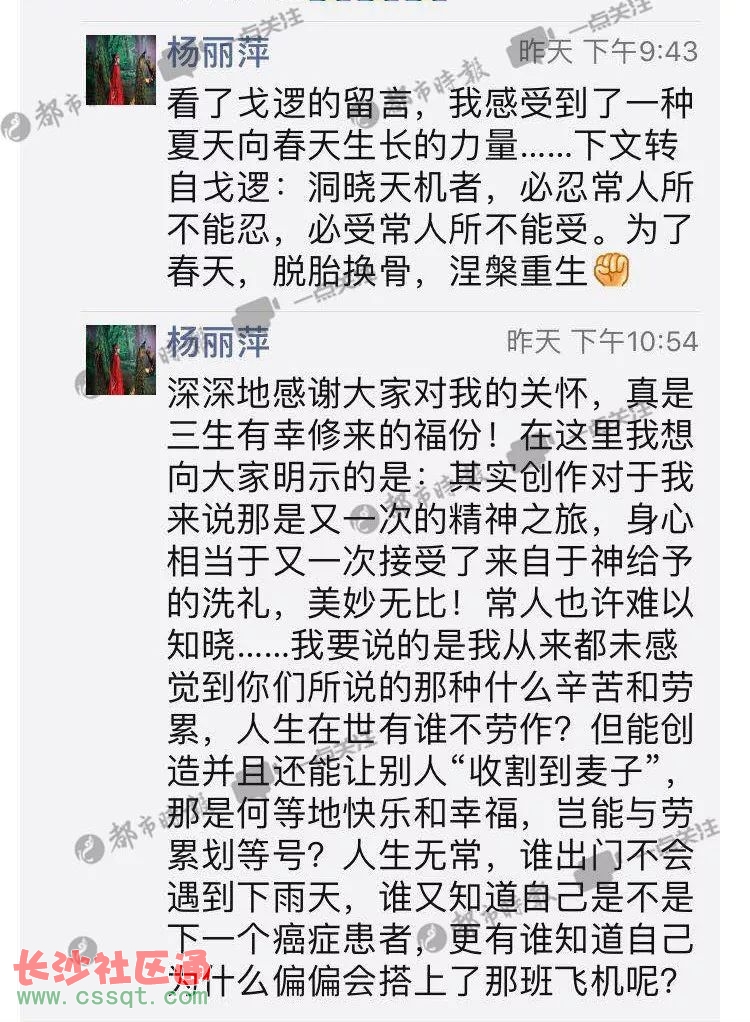Open 杨丽萍's avatar on the 下午9:43 comment

[x=120, y=69]
